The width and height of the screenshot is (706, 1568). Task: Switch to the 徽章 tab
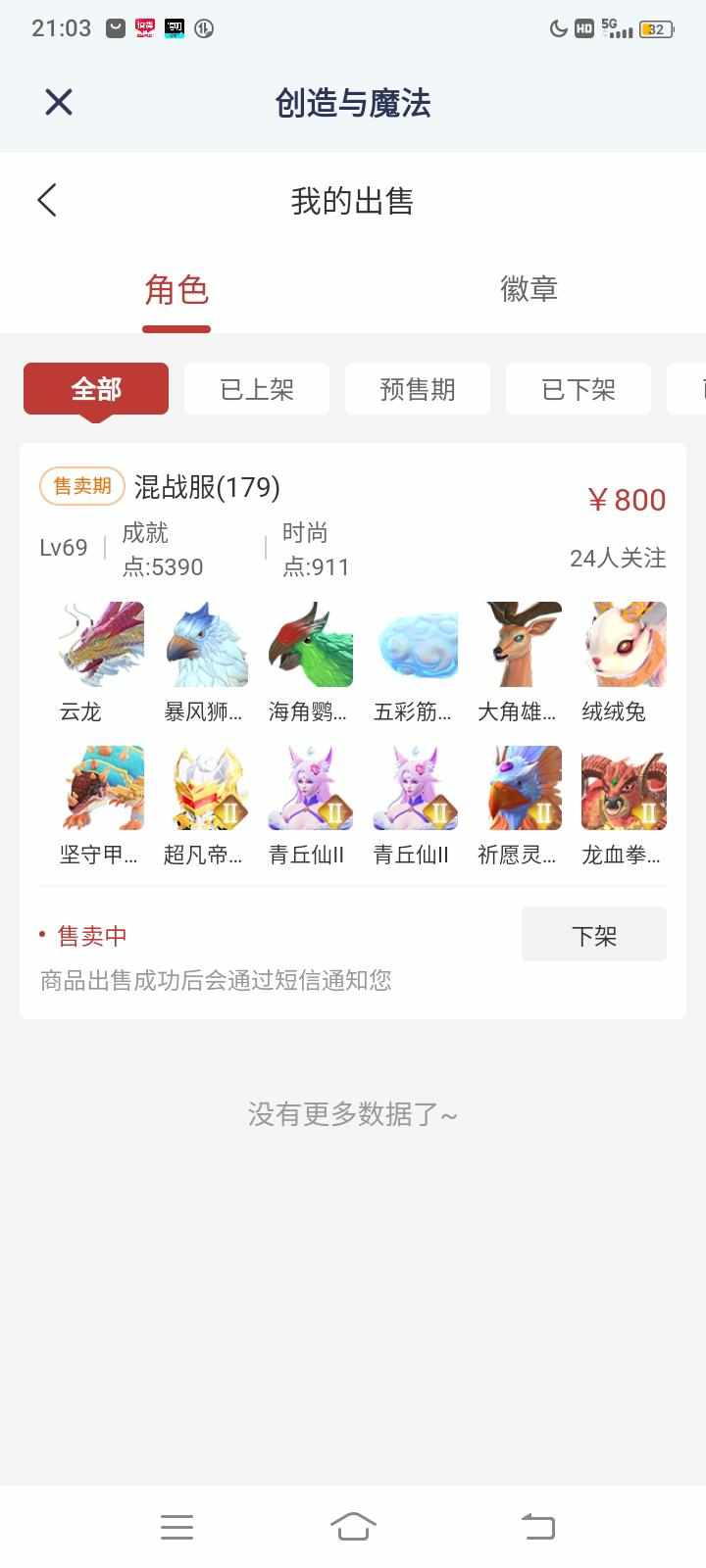(x=529, y=290)
